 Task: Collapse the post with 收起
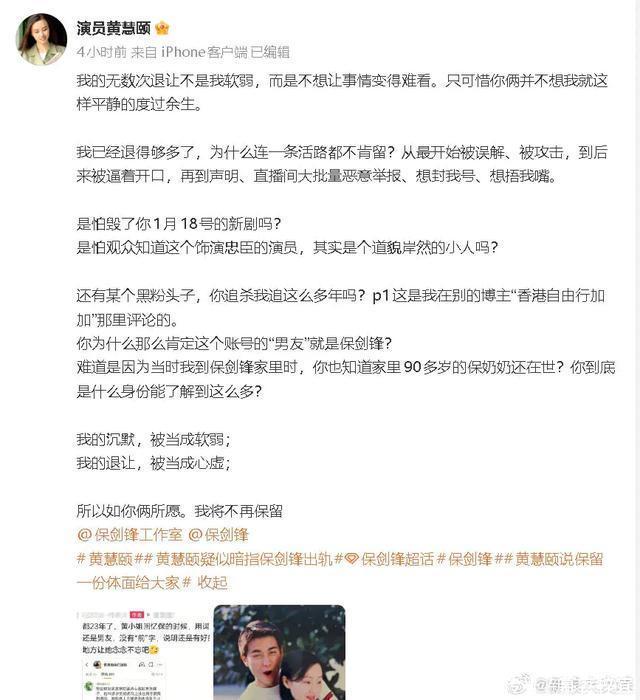pyautogui.click(x=212, y=583)
